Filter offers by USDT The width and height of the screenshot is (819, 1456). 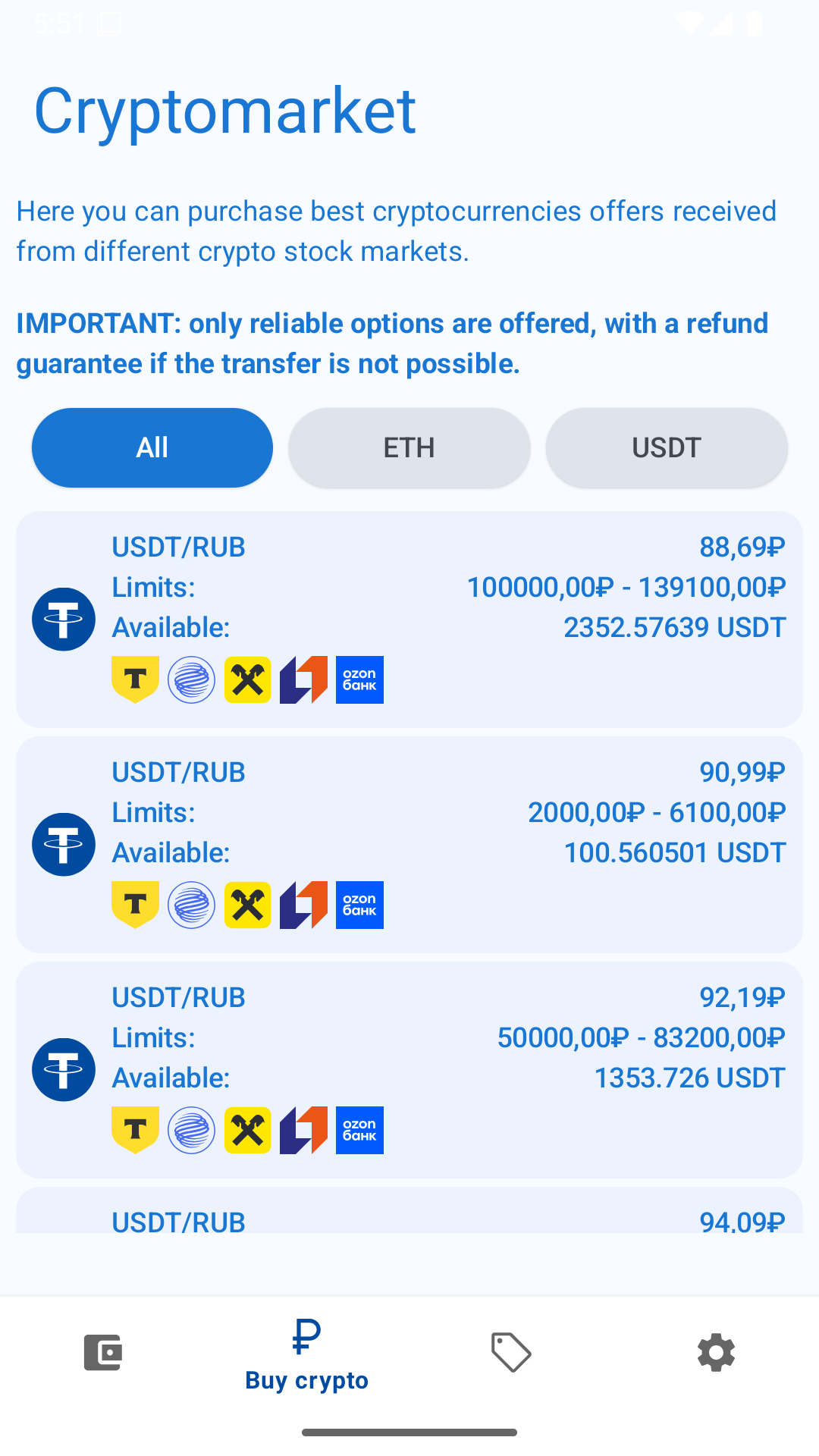666,447
